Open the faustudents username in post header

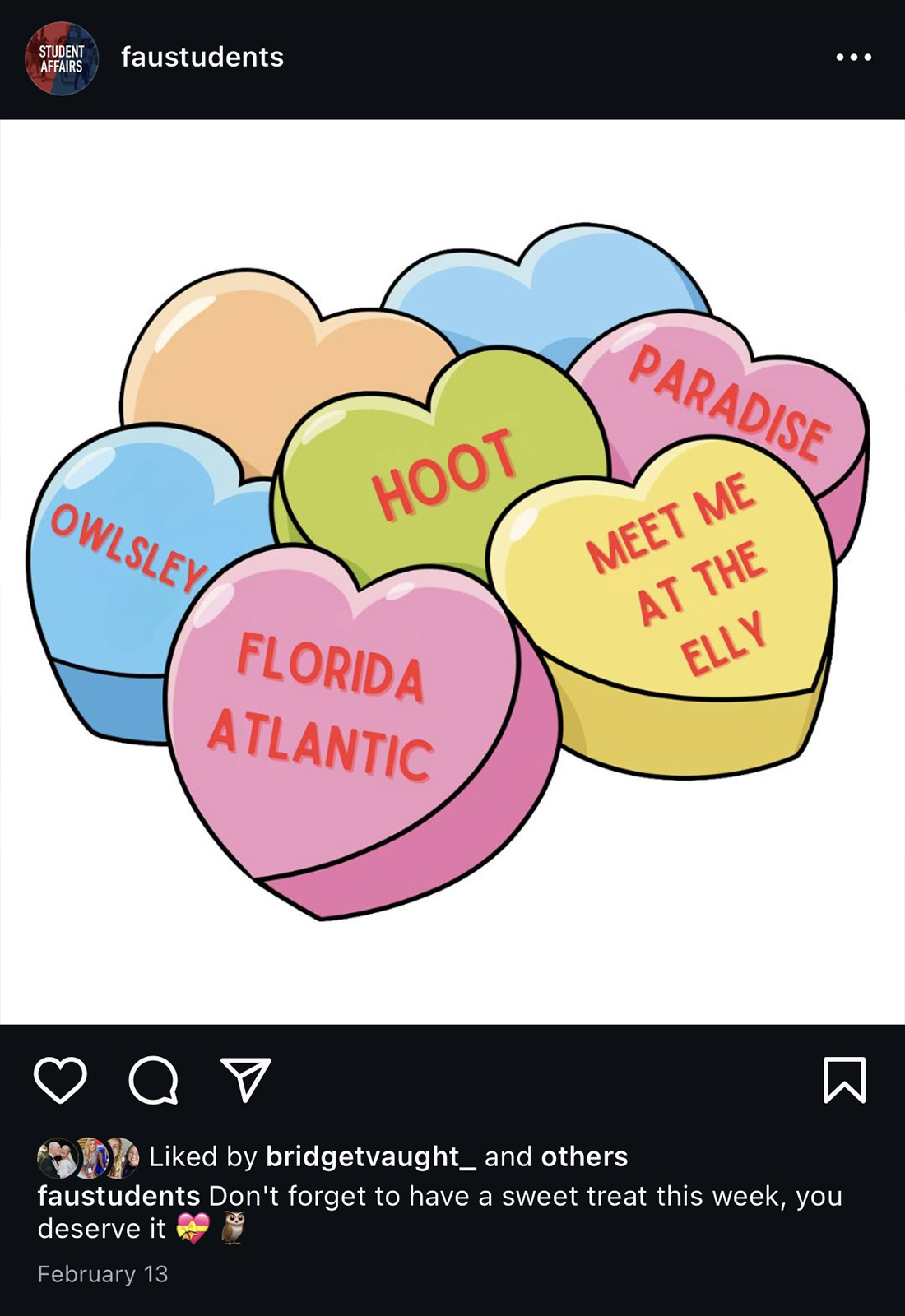(202, 57)
